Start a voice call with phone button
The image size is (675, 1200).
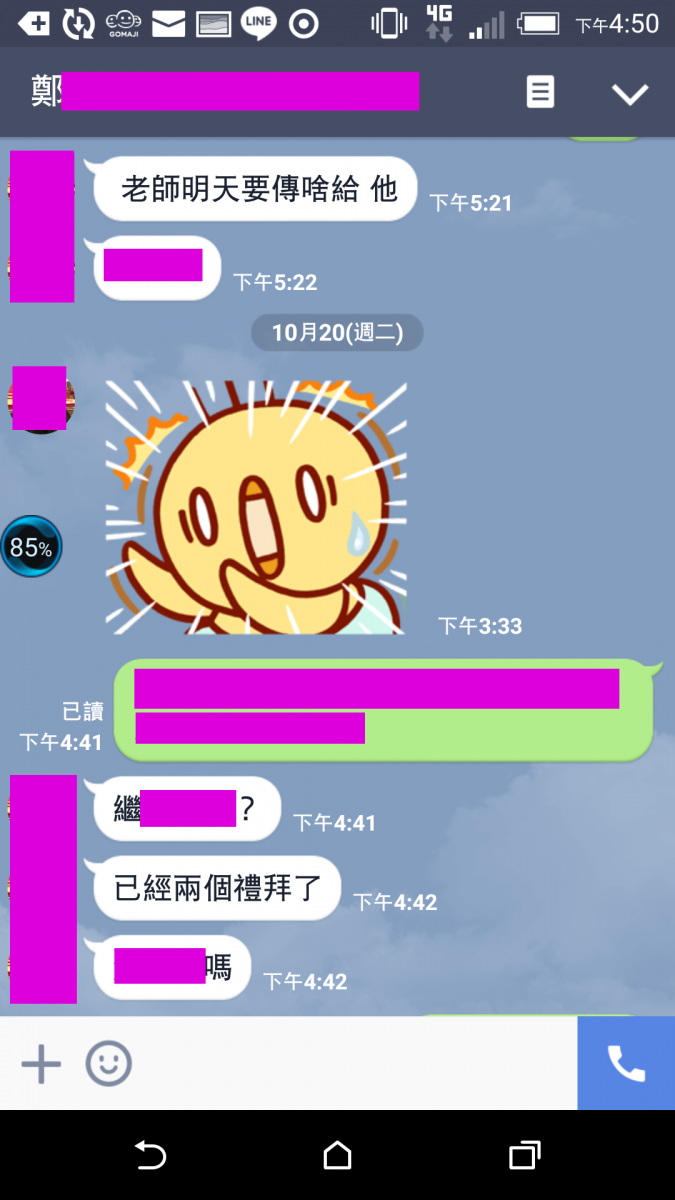tap(626, 1064)
